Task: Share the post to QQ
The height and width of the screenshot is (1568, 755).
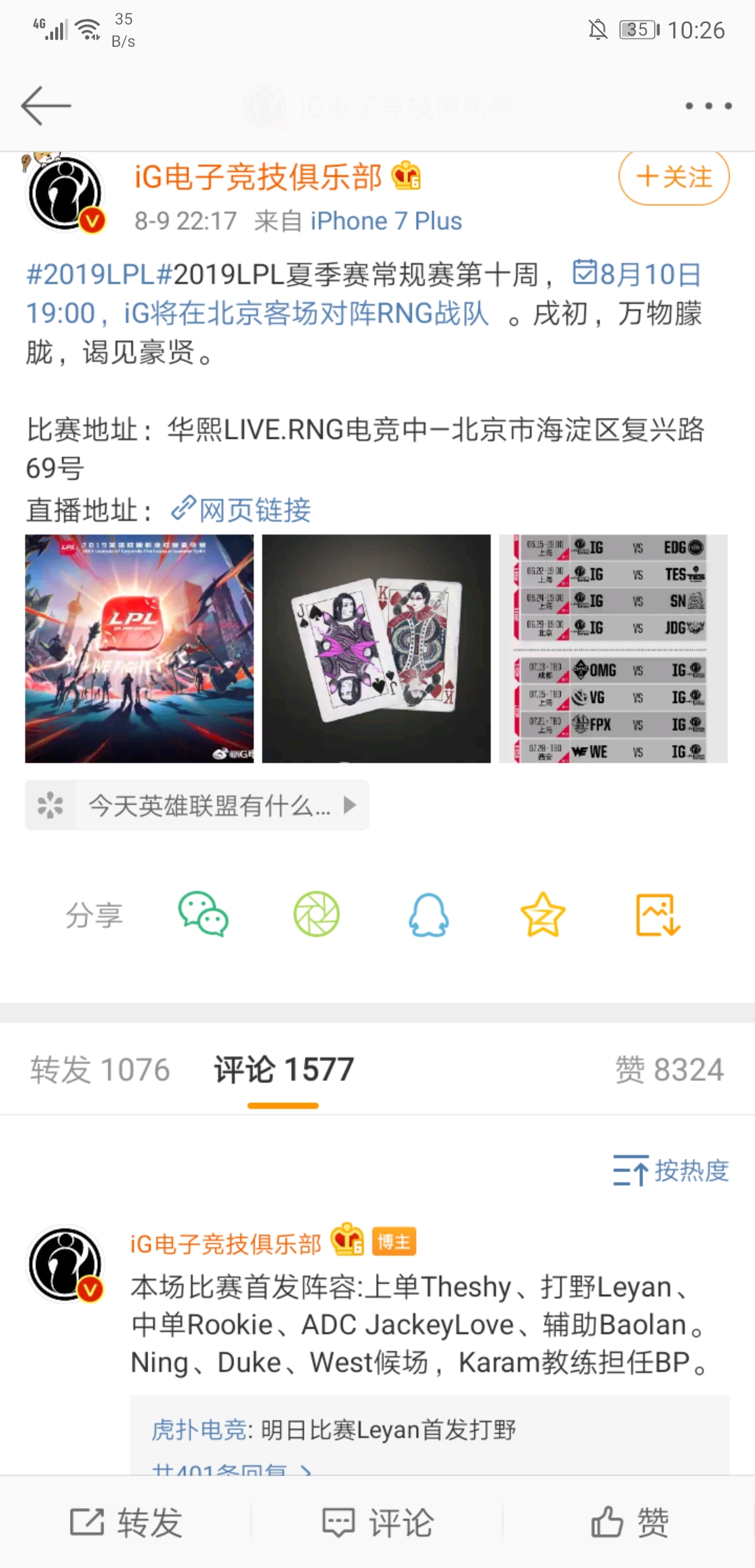Action: 429,914
